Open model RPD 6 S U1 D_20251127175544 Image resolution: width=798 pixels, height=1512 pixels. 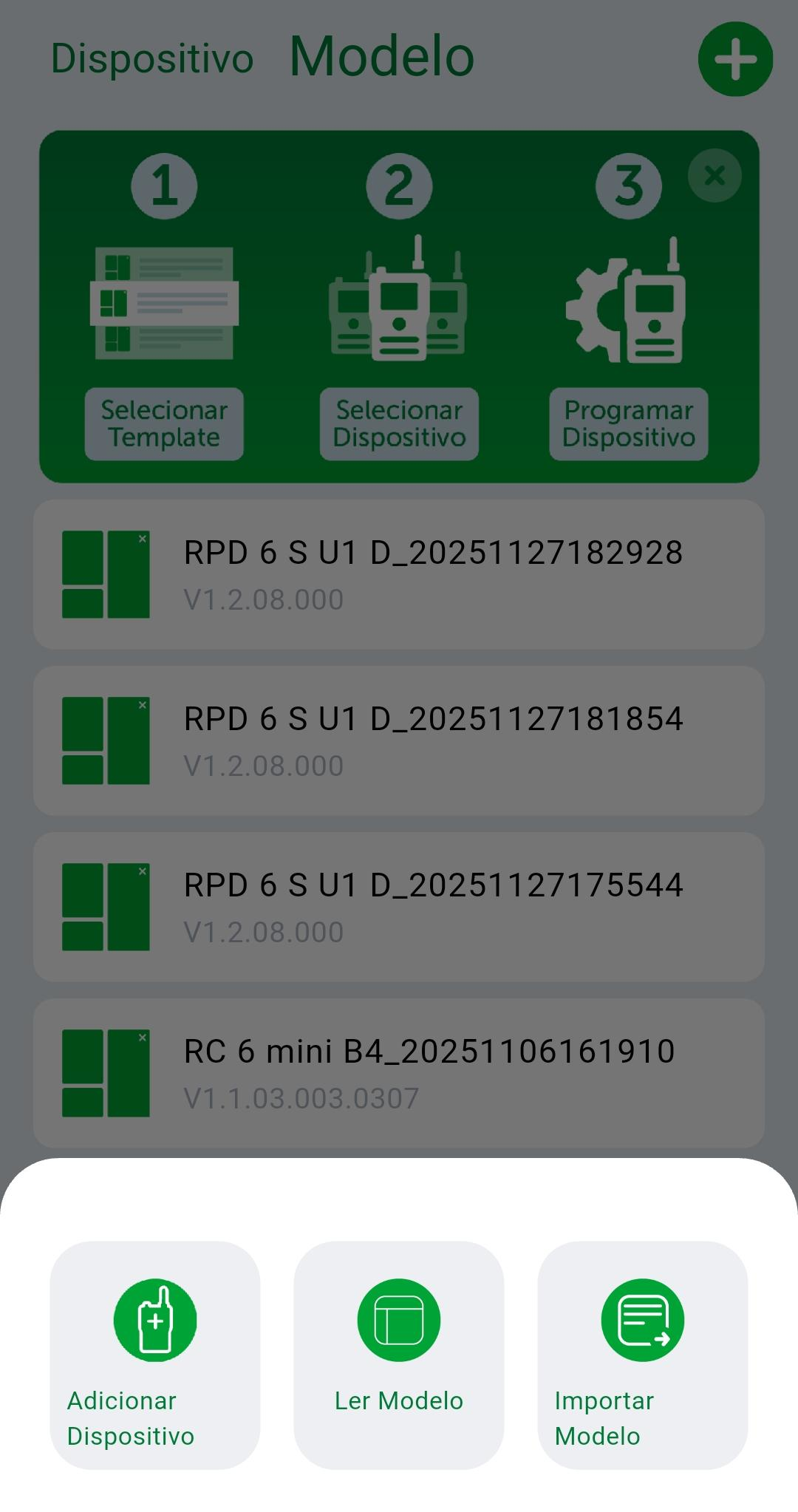(x=399, y=907)
